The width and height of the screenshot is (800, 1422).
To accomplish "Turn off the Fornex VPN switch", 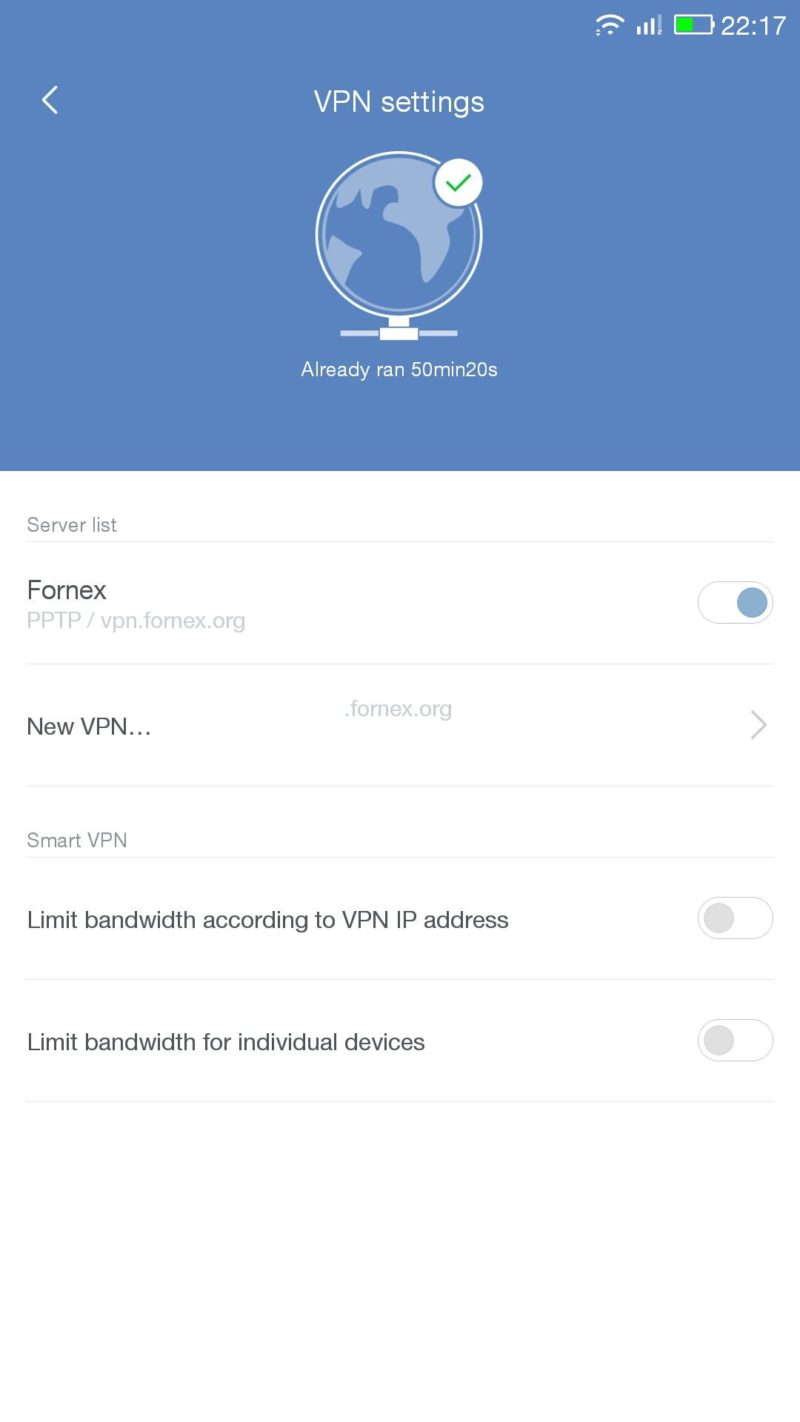I will tap(735, 603).
